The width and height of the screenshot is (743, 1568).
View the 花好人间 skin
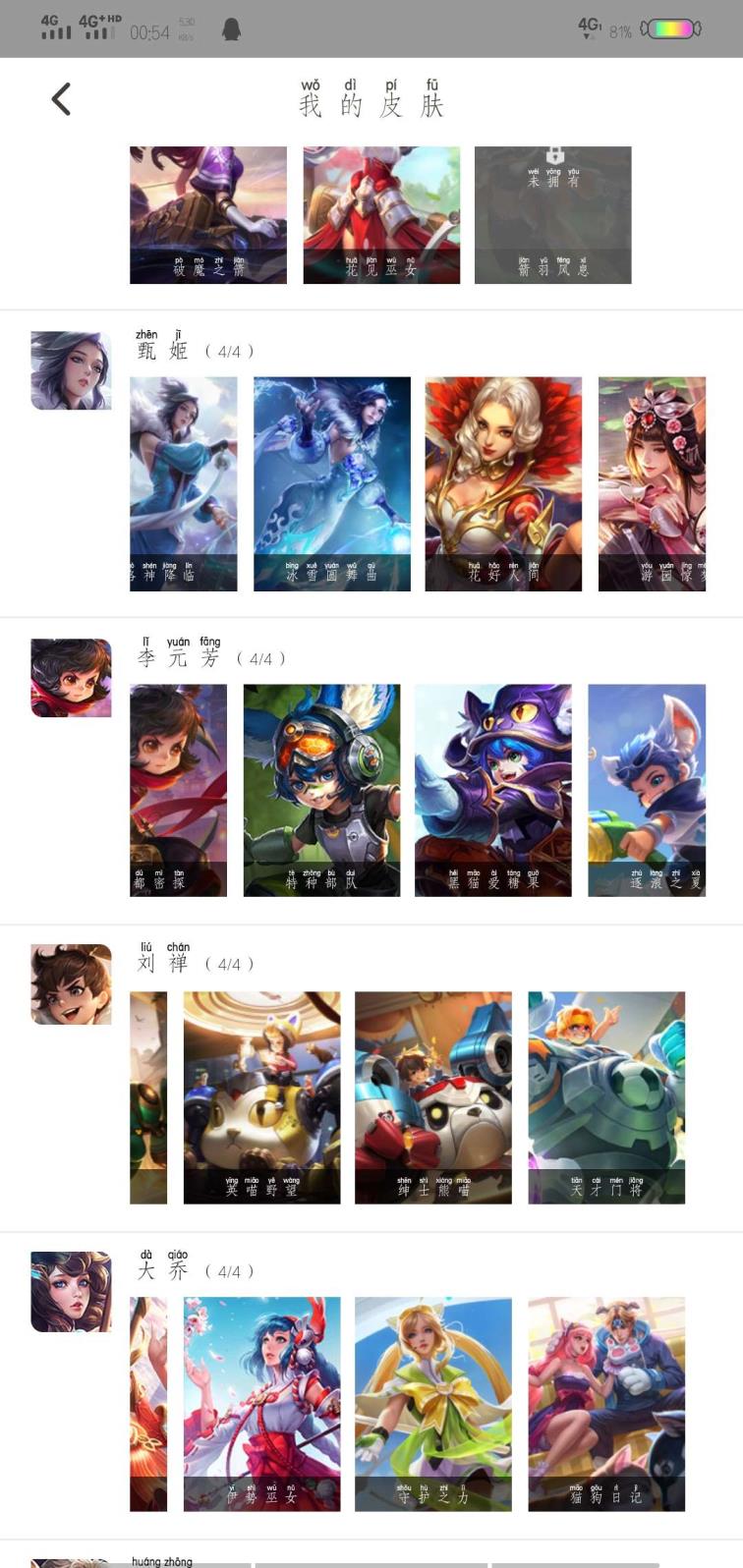point(503,483)
